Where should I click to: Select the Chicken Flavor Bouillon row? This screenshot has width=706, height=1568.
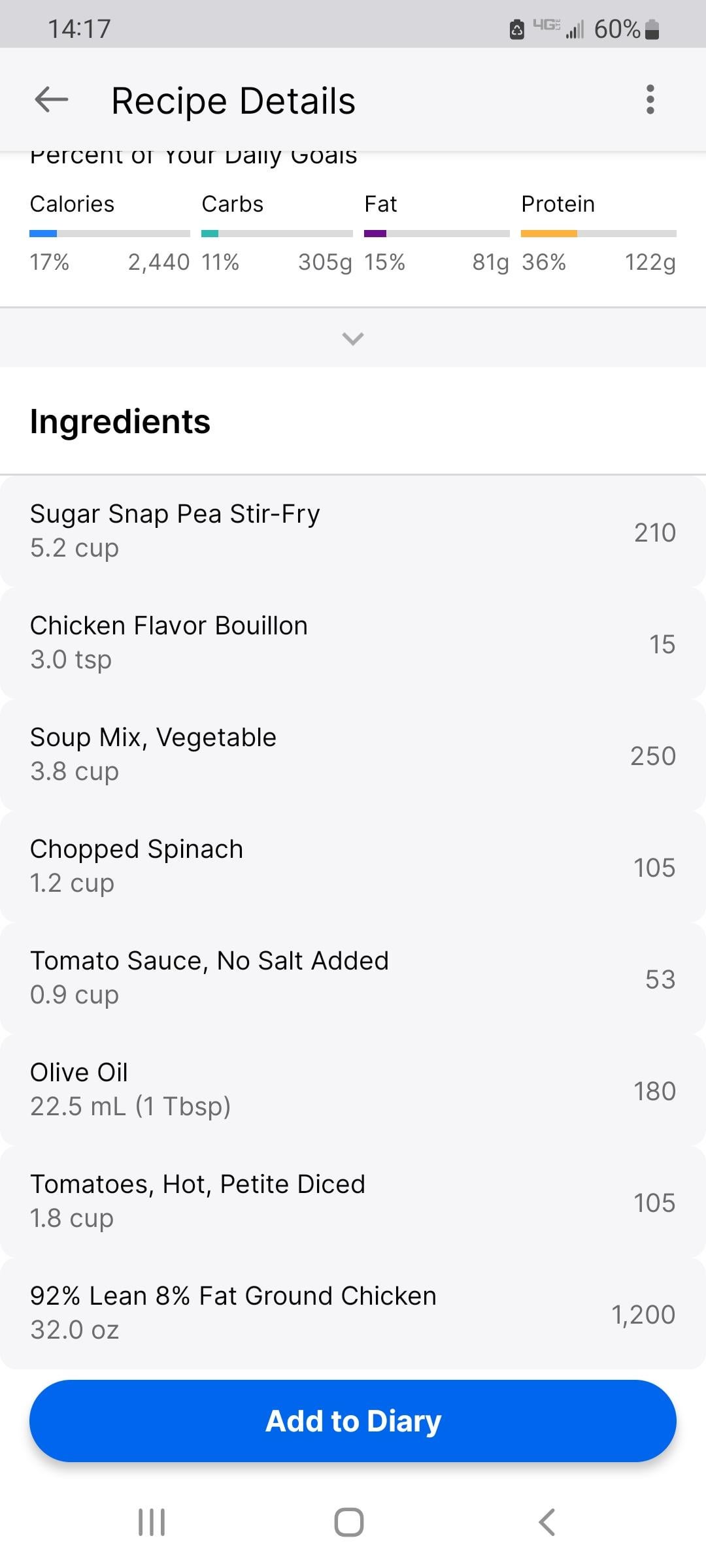click(x=353, y=643)
